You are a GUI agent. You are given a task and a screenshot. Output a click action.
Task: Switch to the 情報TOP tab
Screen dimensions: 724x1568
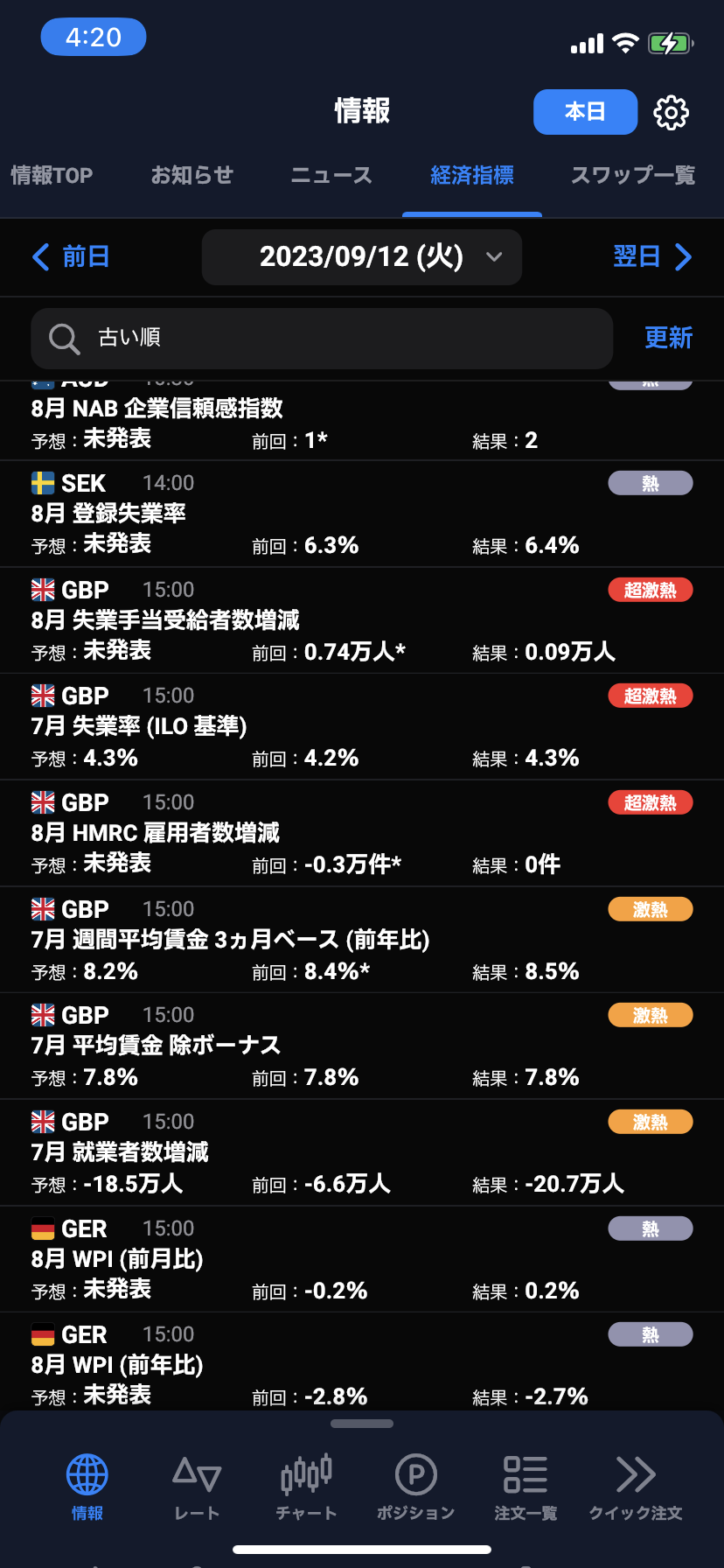click(52, 175)
